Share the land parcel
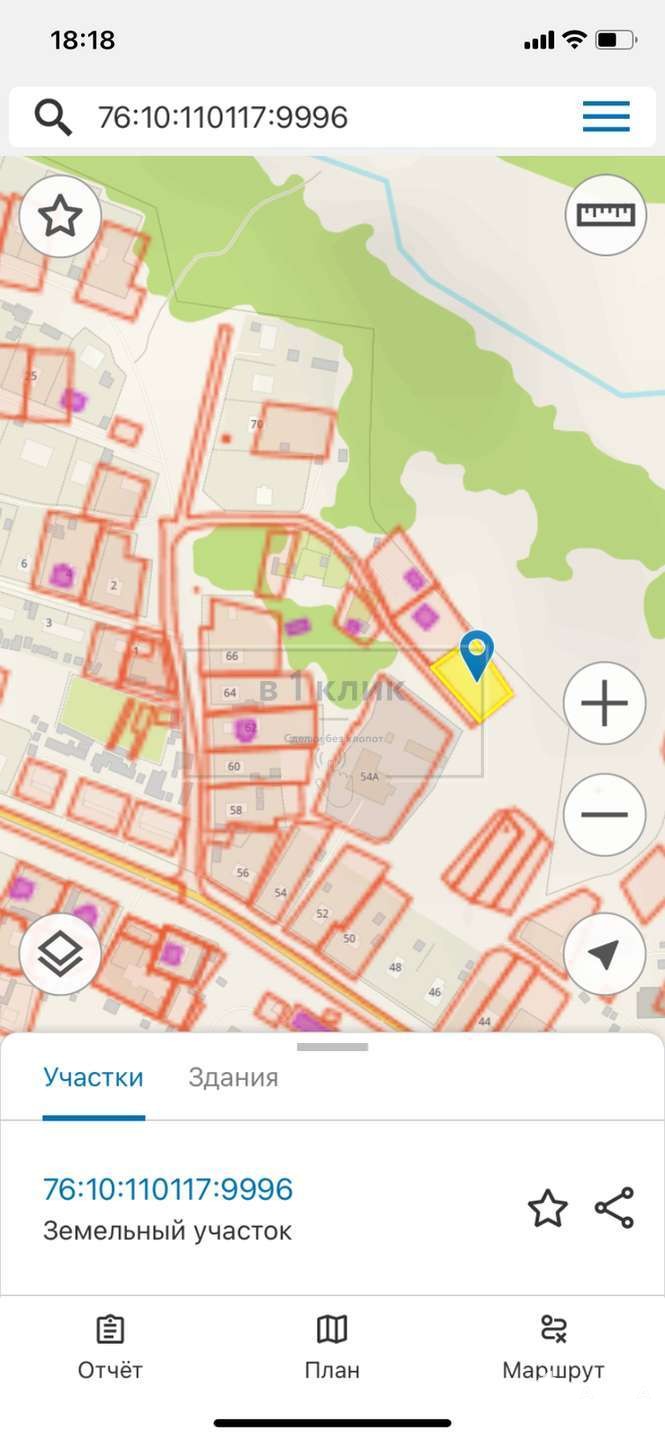This screenshot has height=1440, width=665. pos(614,1208)
